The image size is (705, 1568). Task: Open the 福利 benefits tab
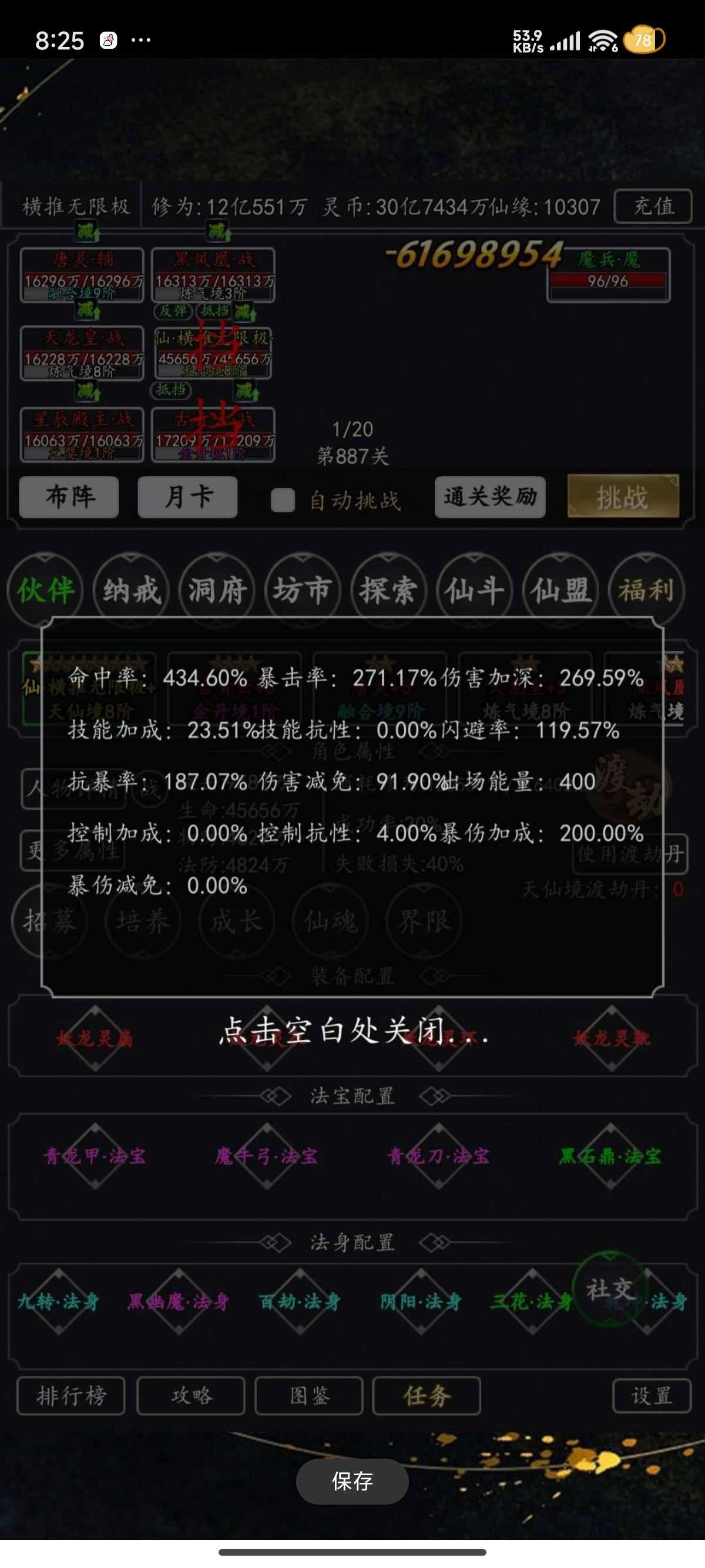(x=646, y=590)
